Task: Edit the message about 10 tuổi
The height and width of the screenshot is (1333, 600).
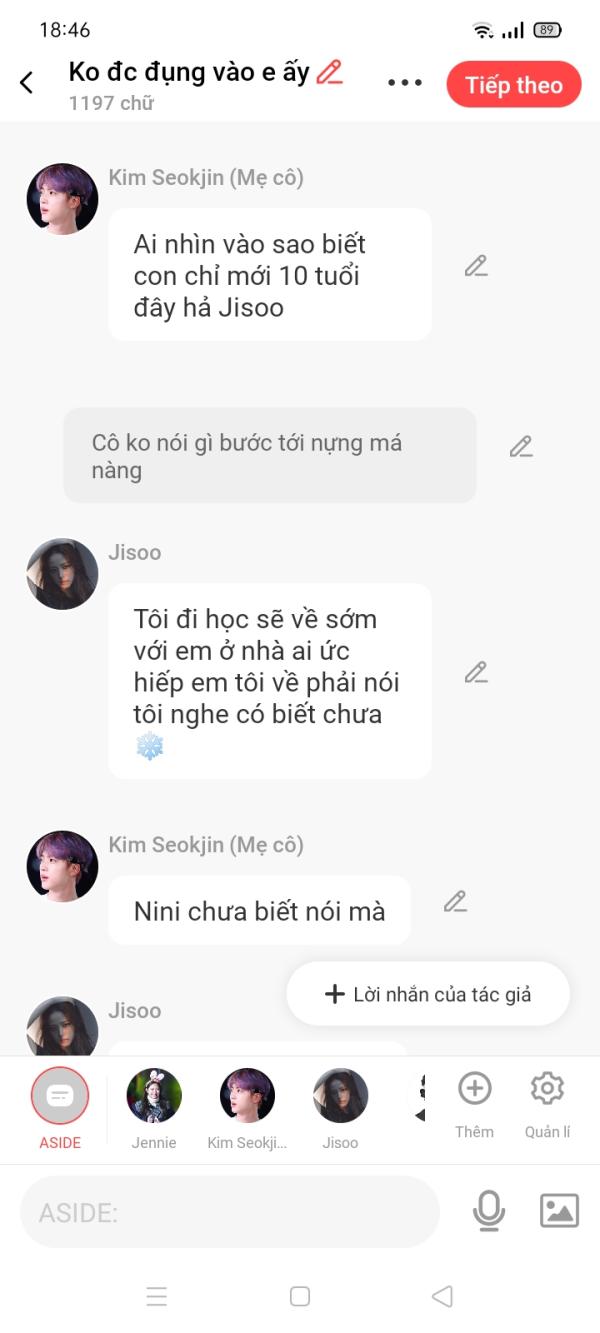Action: (476, 266)
